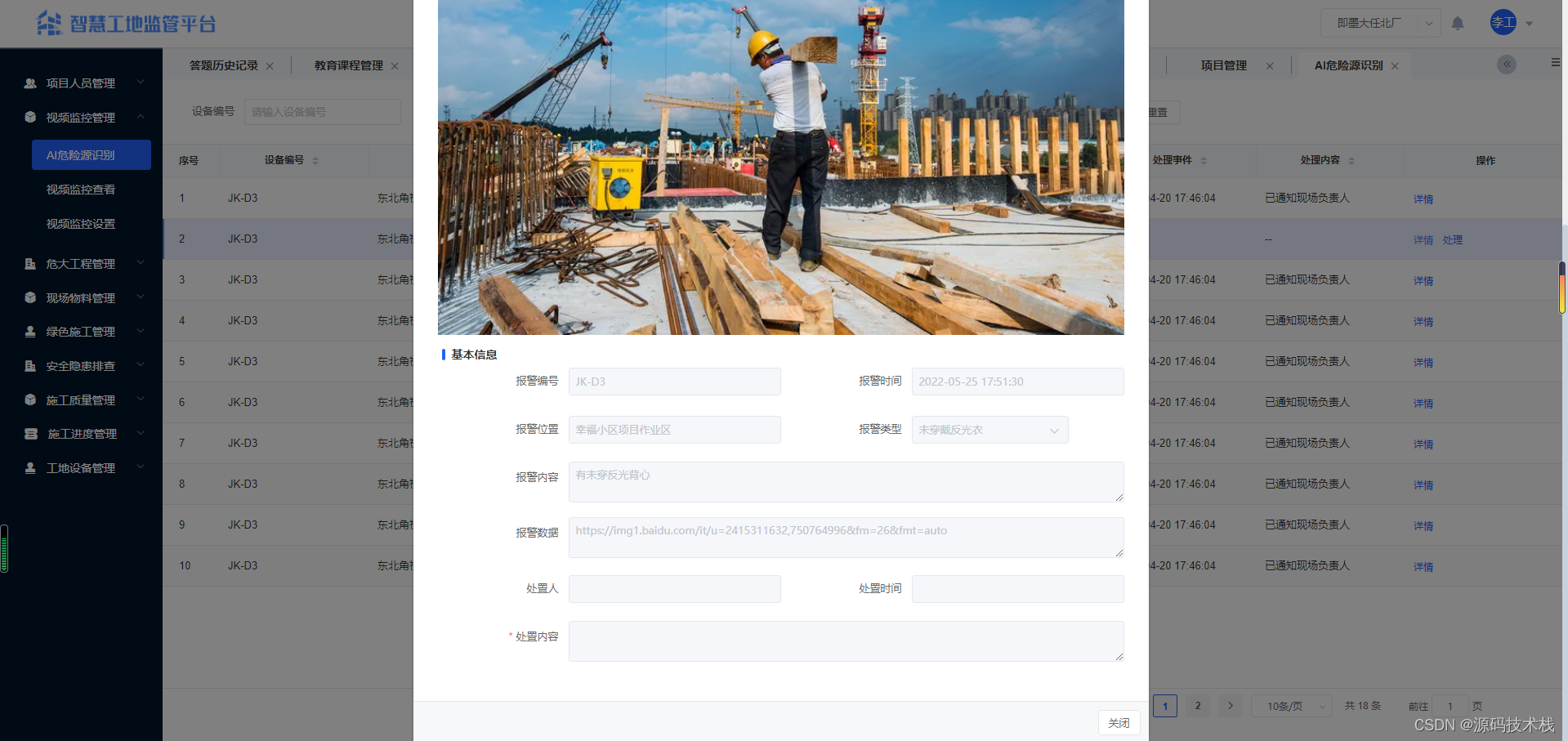Expand 危大工程管理 menu
1568x741 pixels.
pos(82,264)
